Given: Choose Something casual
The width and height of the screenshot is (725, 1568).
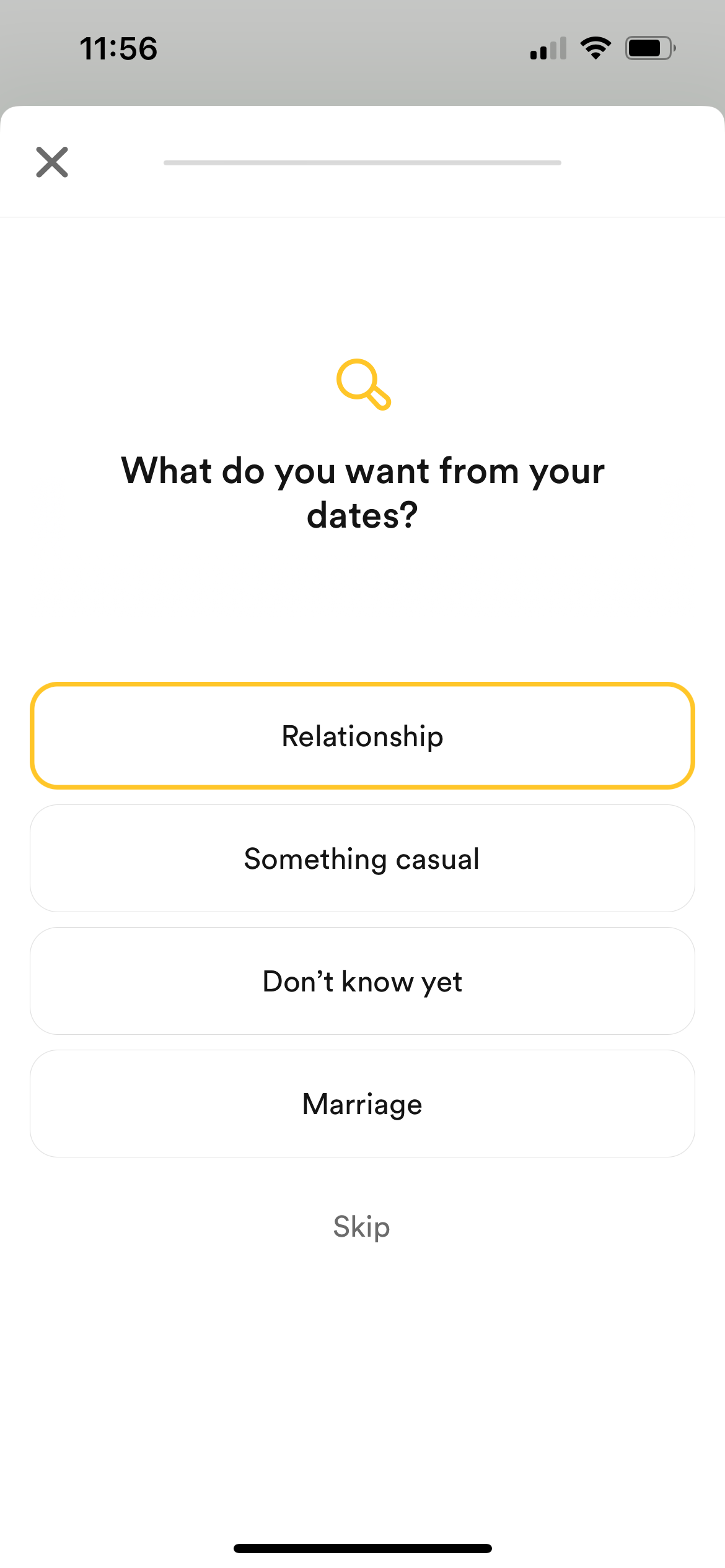Looking at the screenshot, I should coord(362,858).
